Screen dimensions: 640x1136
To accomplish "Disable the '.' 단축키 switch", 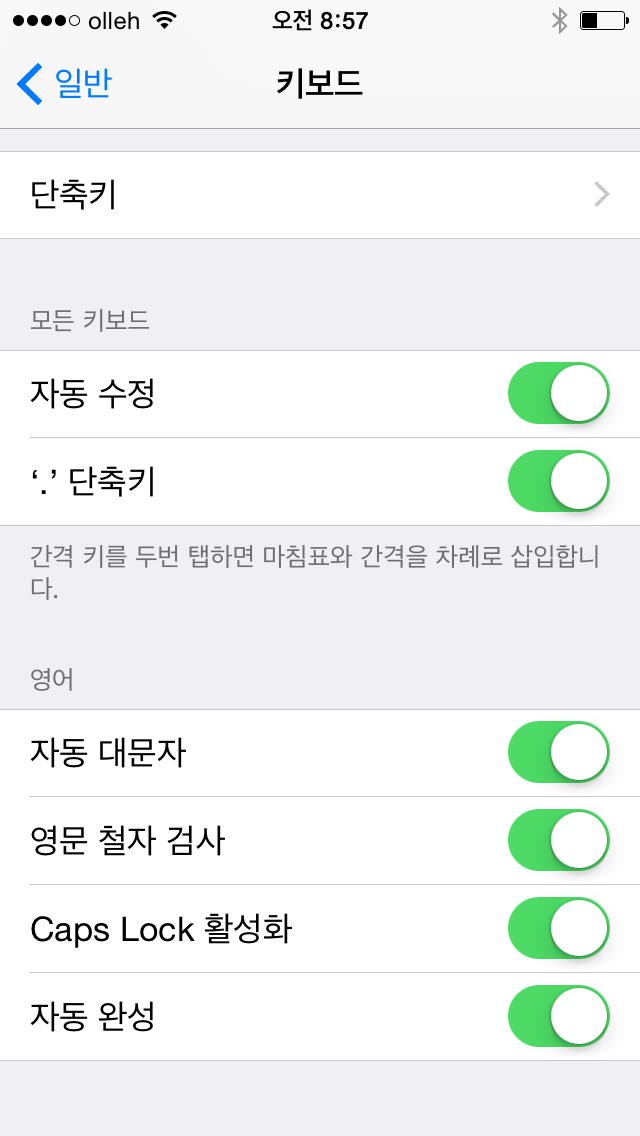I will (559, 481).
